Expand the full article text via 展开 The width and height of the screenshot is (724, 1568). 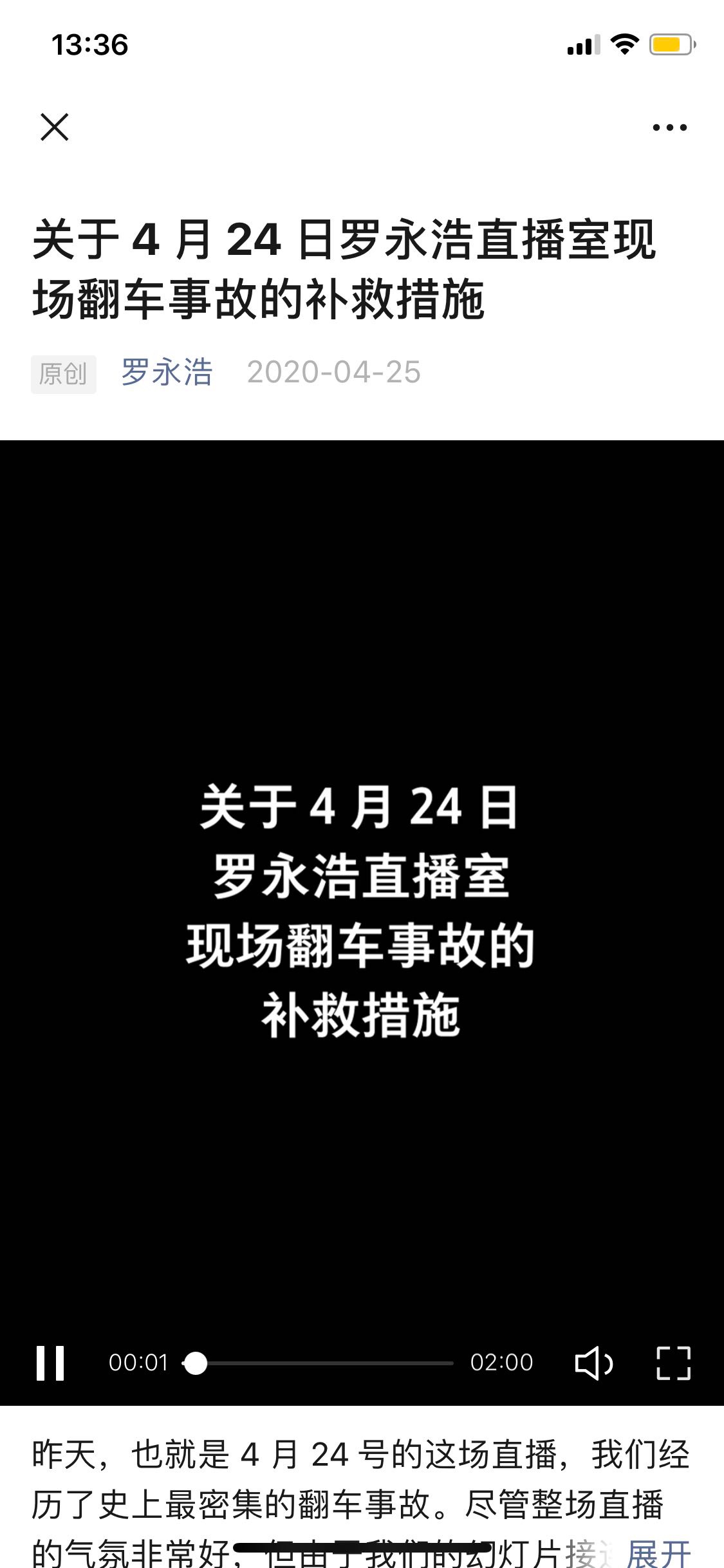[658, 1554]
